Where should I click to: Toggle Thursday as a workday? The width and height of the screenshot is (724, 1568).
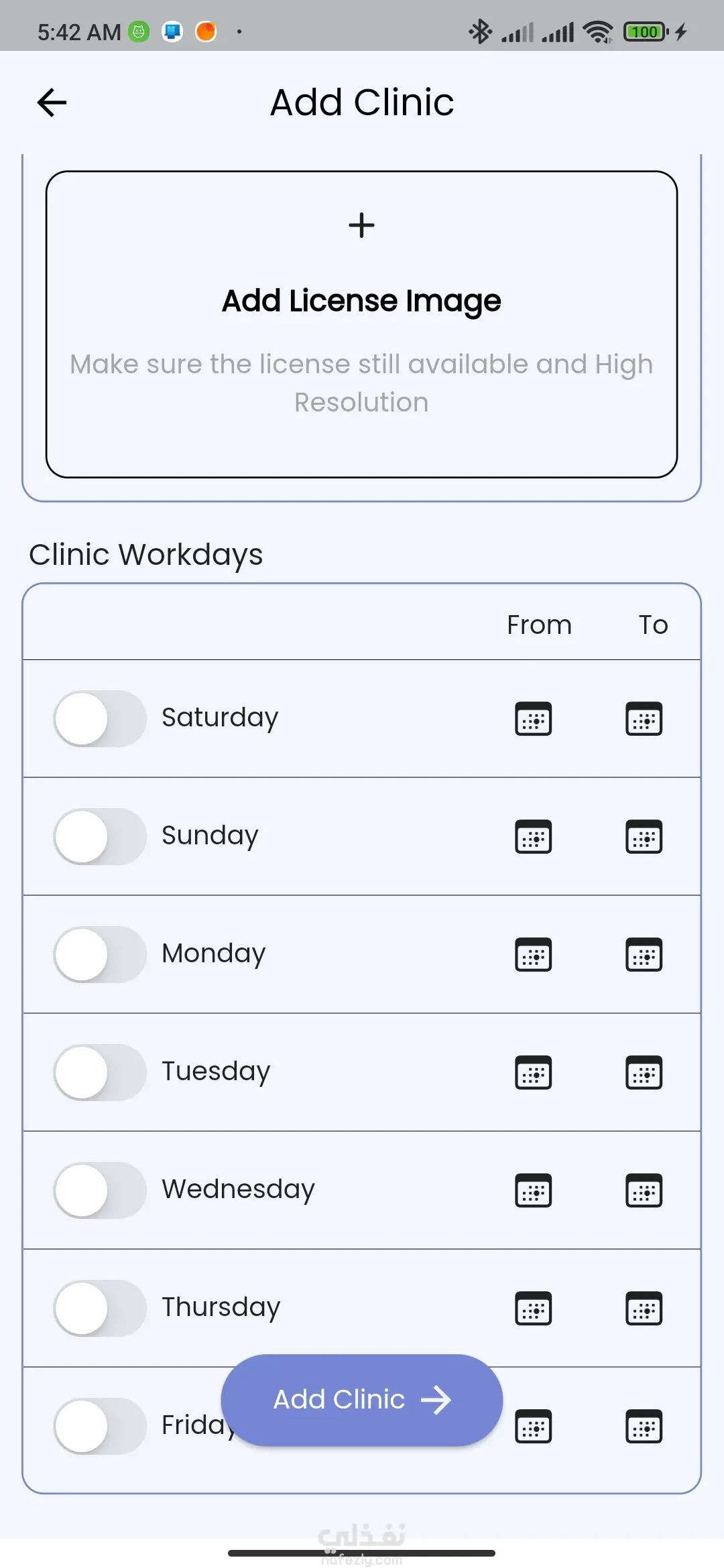(x=99, y=1308)
